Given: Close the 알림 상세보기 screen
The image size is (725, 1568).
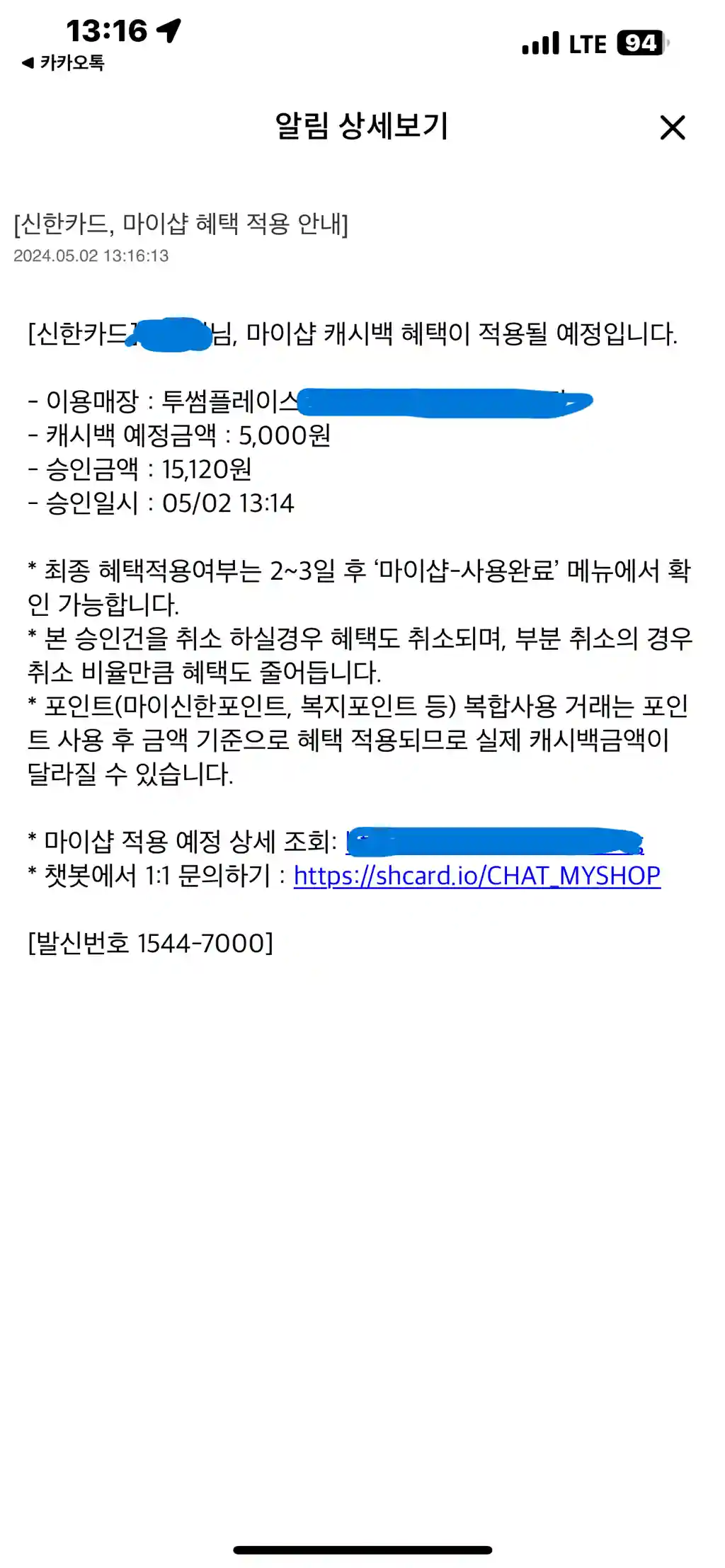Looking at the screenshot, I should click(x=672, y=128).
